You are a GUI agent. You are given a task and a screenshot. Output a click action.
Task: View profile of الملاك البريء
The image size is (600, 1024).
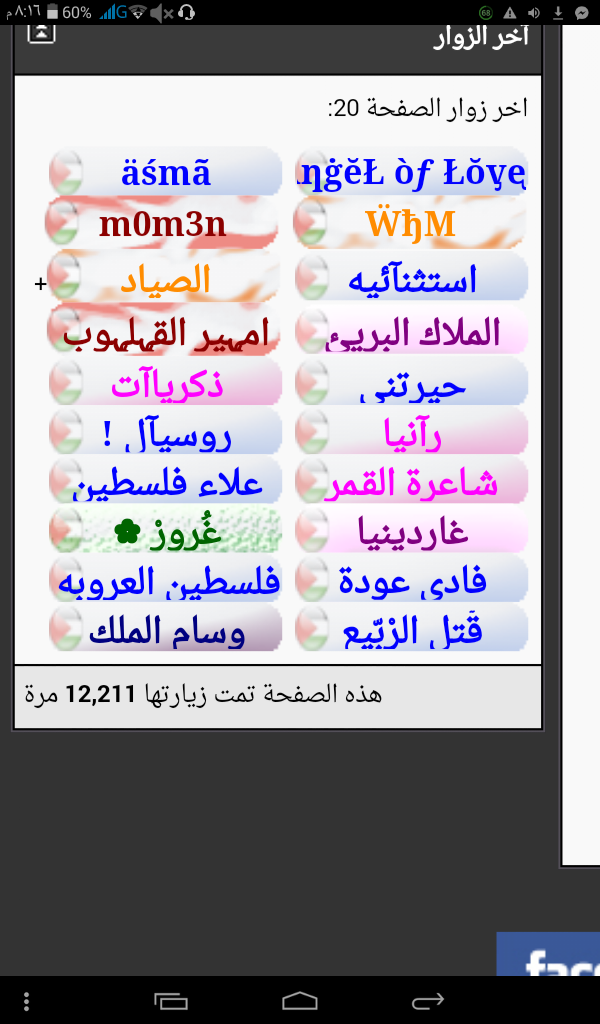point(411,332)
